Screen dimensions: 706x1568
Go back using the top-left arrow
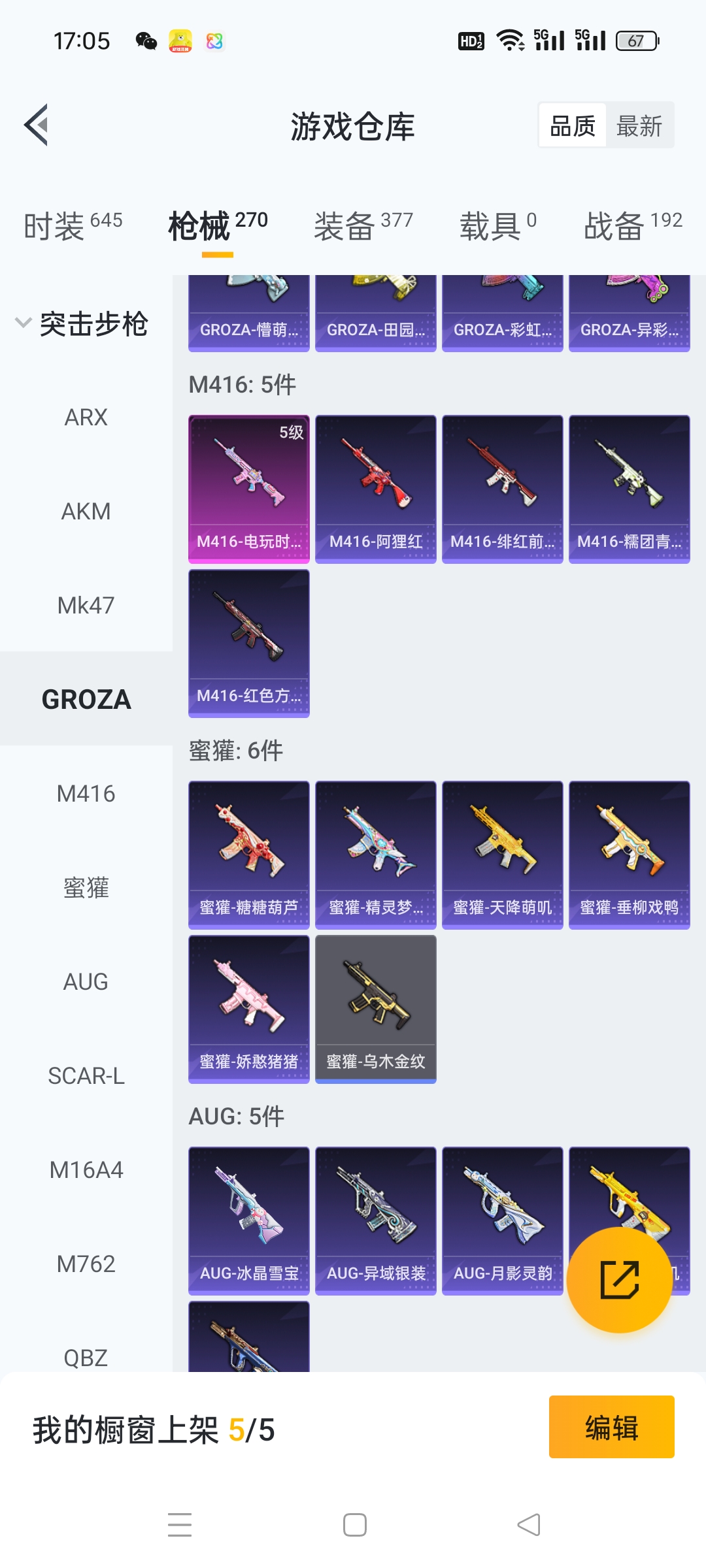tap(37, 125)
